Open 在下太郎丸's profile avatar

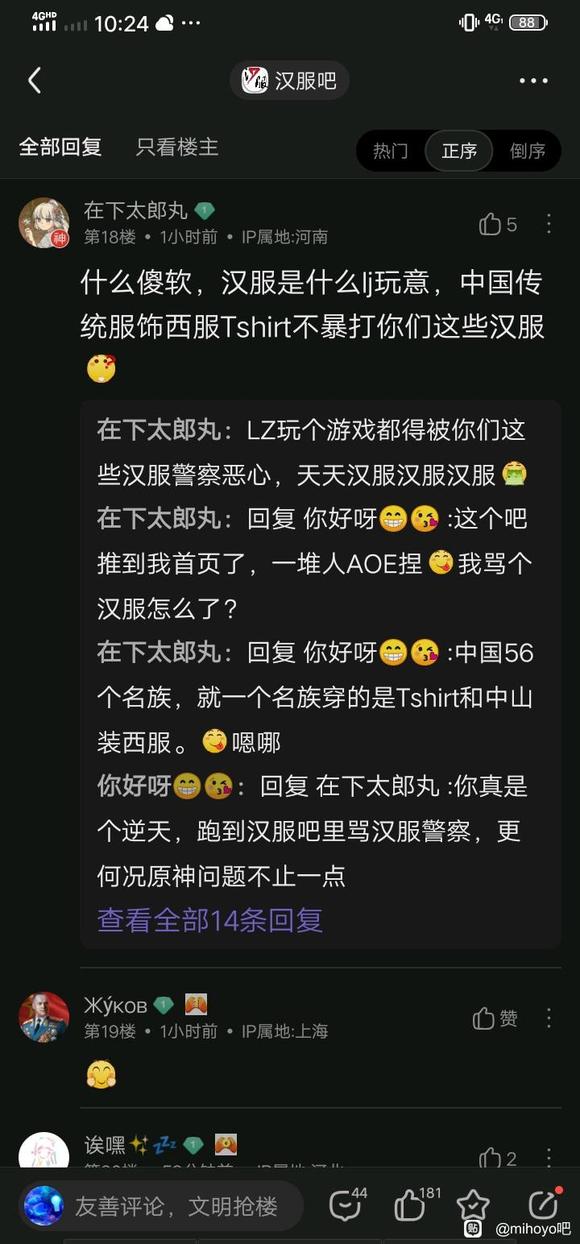click(44, 222)
